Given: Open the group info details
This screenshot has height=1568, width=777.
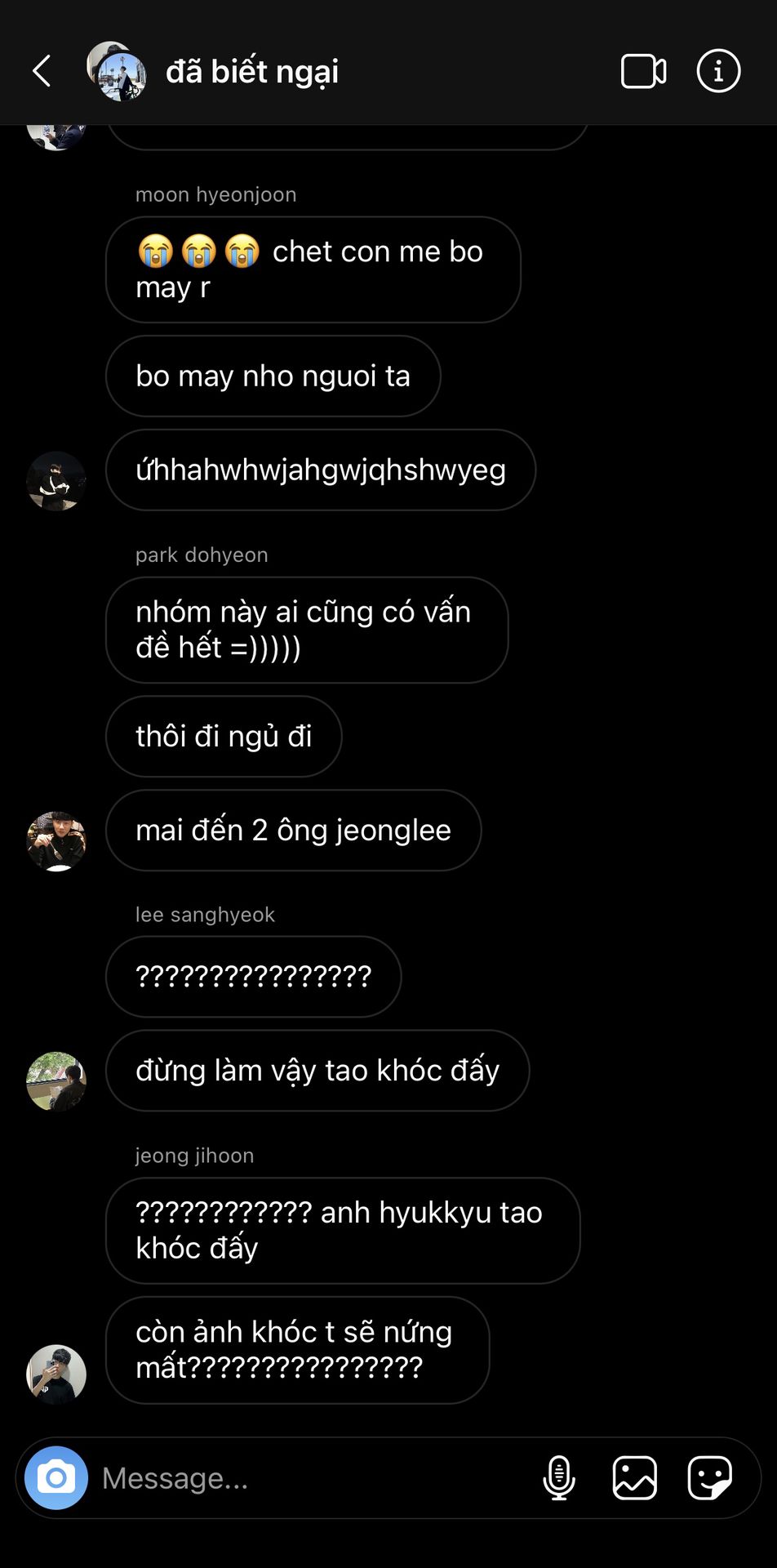Looking at the screenshot, I should pos(718,71).
